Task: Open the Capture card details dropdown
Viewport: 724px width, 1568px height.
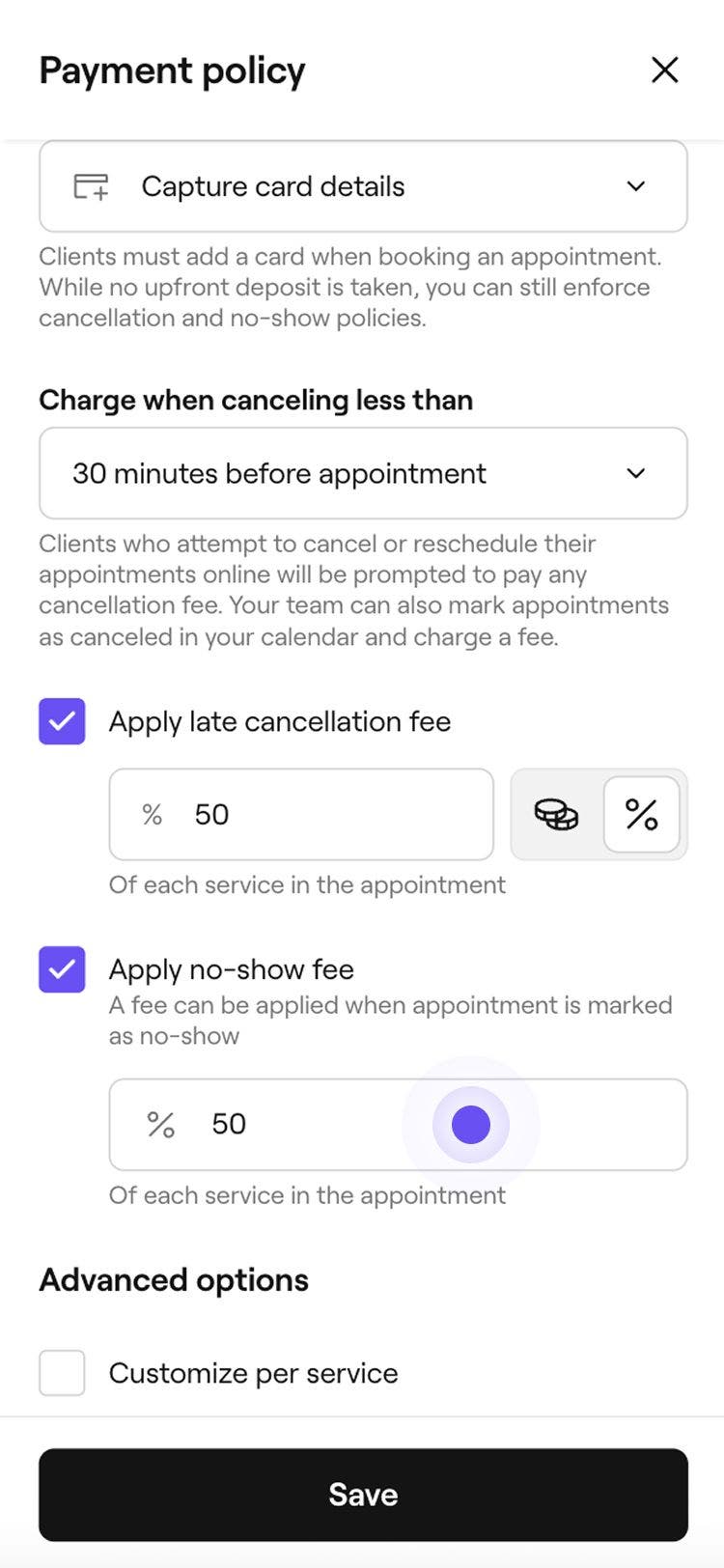Action: tap(363, 186)
